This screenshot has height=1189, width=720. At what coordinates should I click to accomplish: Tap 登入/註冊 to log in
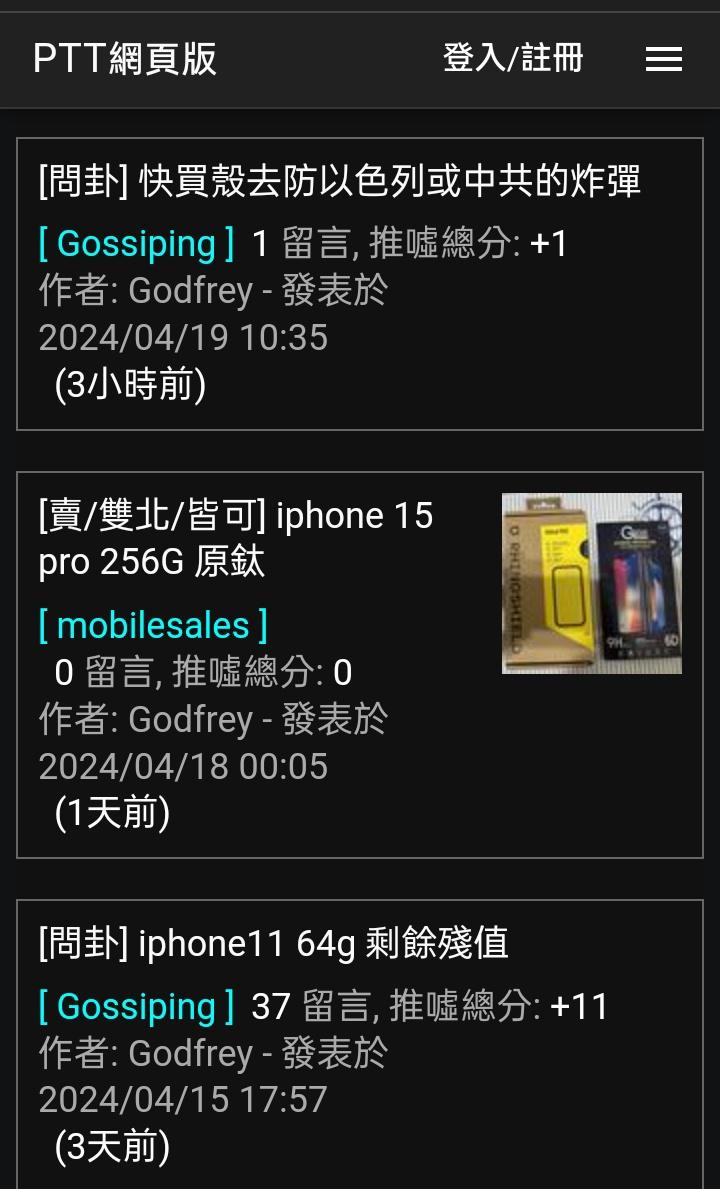point(512,58)
